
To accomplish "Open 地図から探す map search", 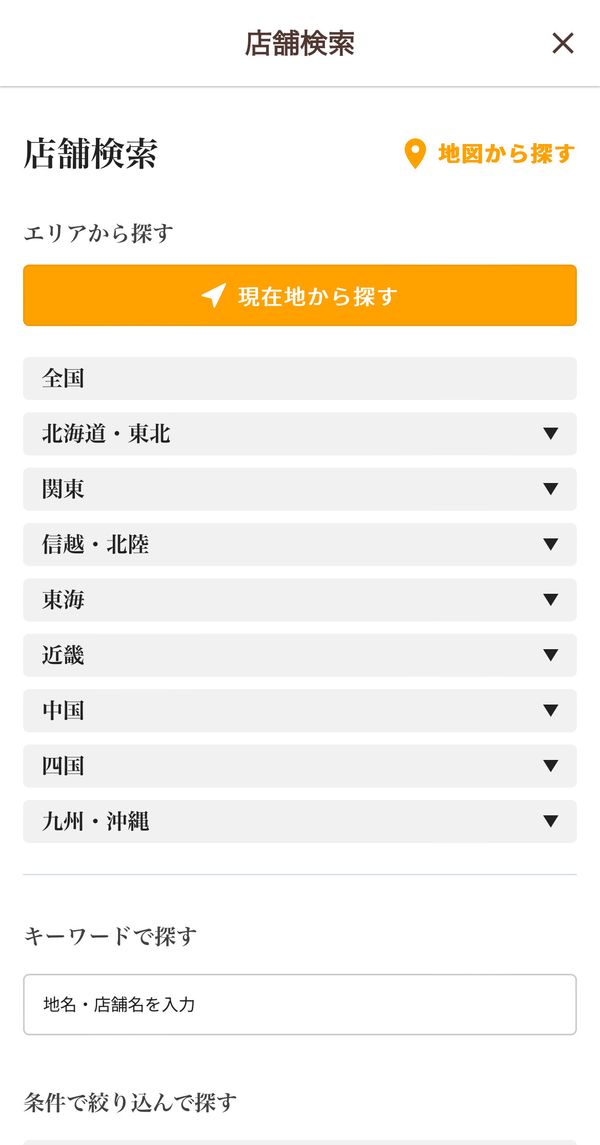I will click(x=489, y=154).
